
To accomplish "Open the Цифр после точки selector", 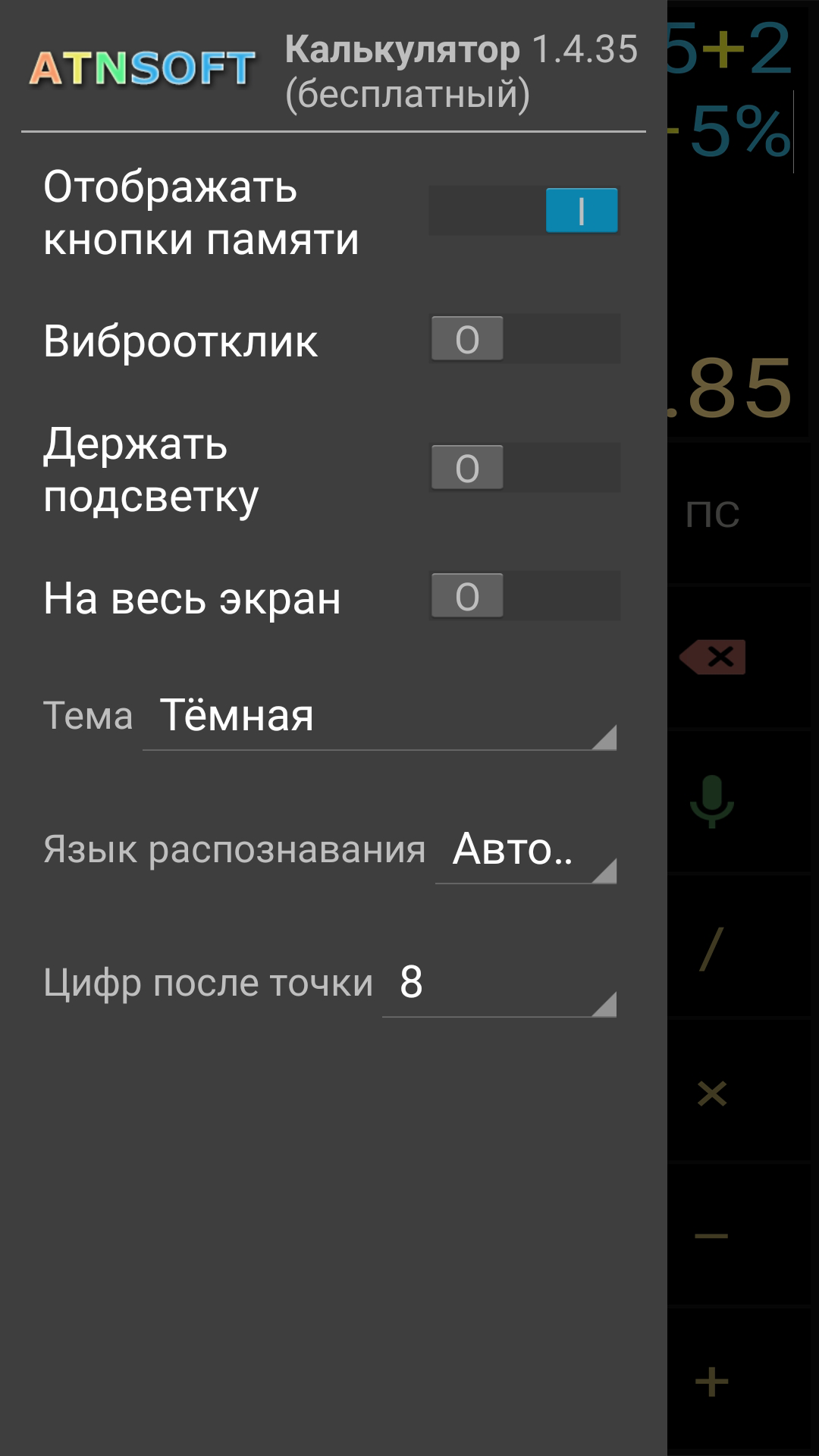I will 500,986.
